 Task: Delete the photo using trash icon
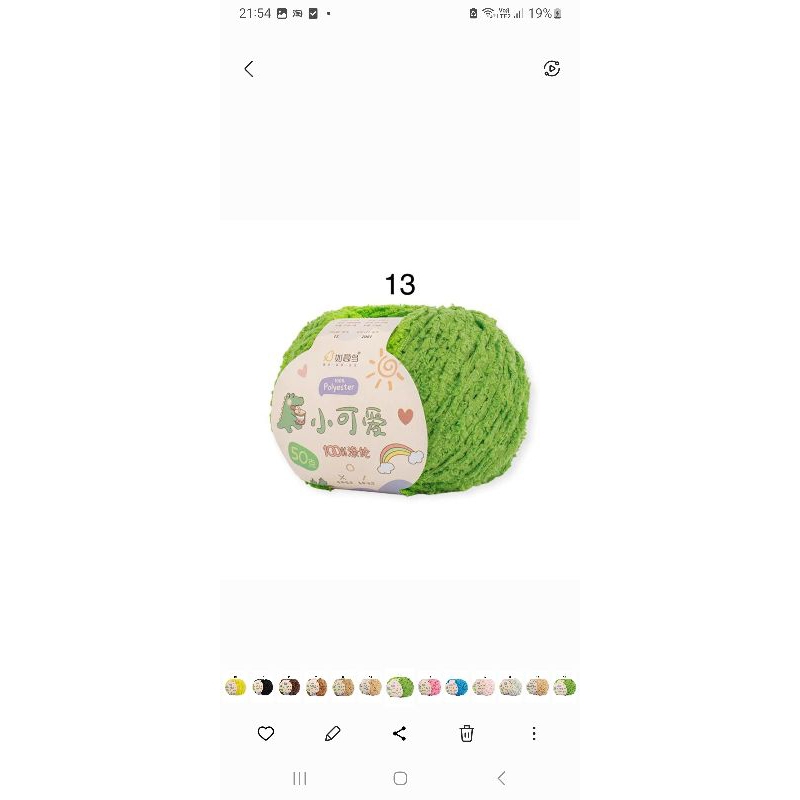(x=467, y=734)
